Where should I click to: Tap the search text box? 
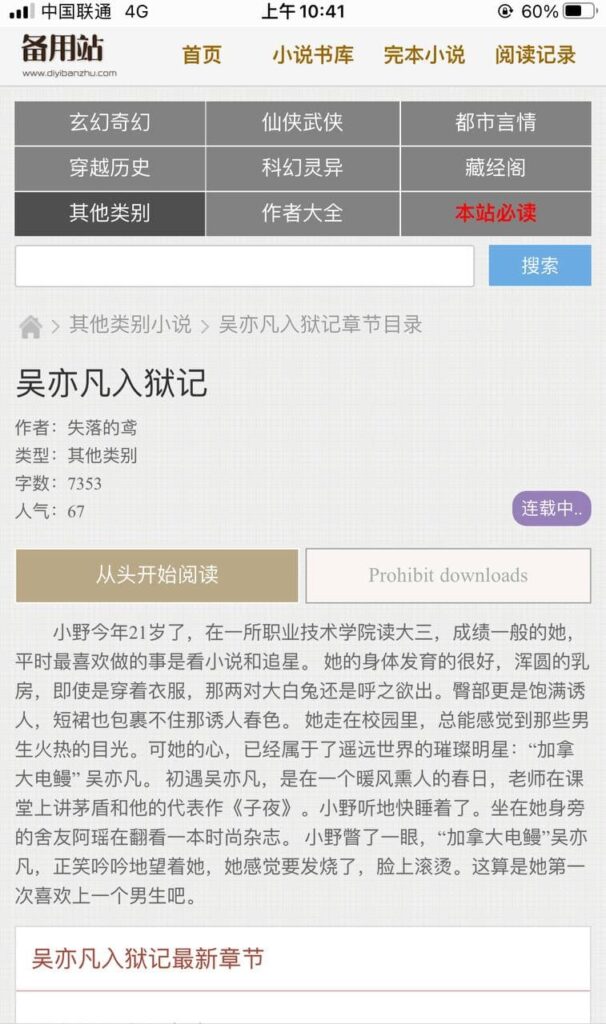coord(244,266)
